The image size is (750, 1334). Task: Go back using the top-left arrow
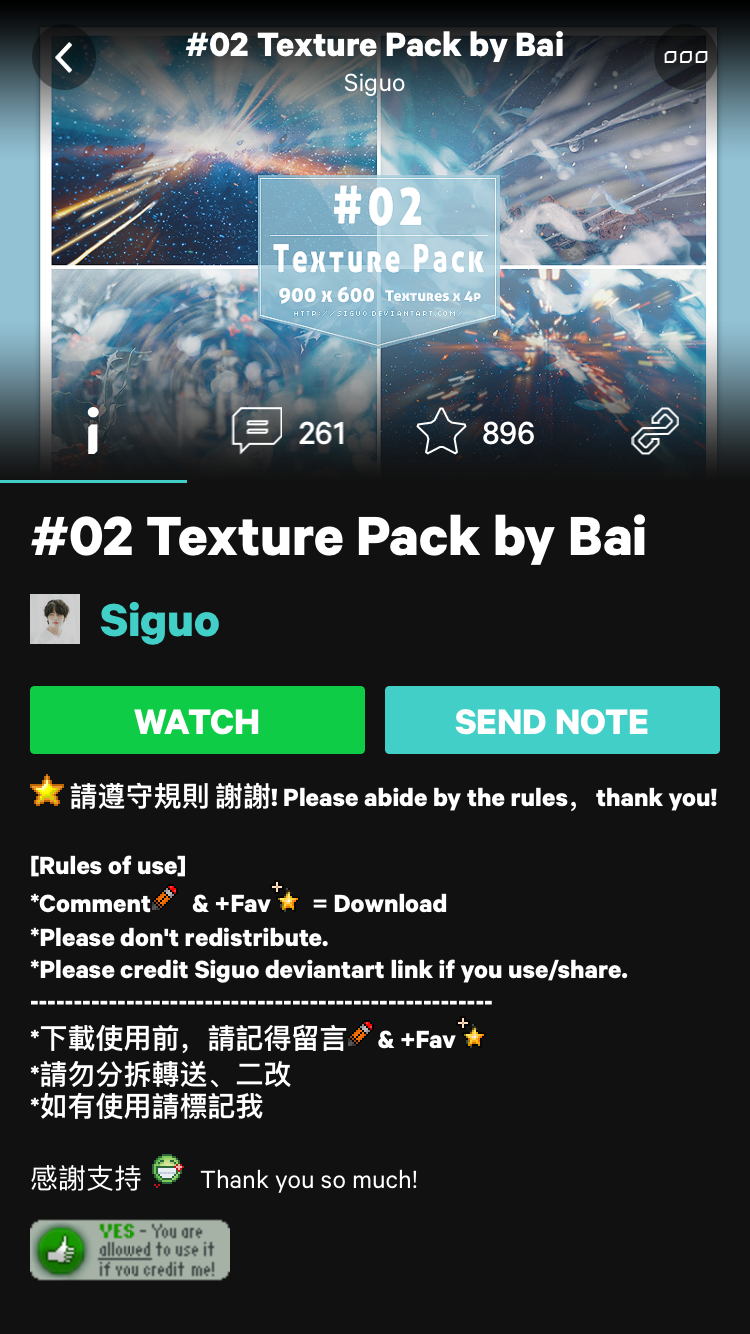(x=64, y=57)
